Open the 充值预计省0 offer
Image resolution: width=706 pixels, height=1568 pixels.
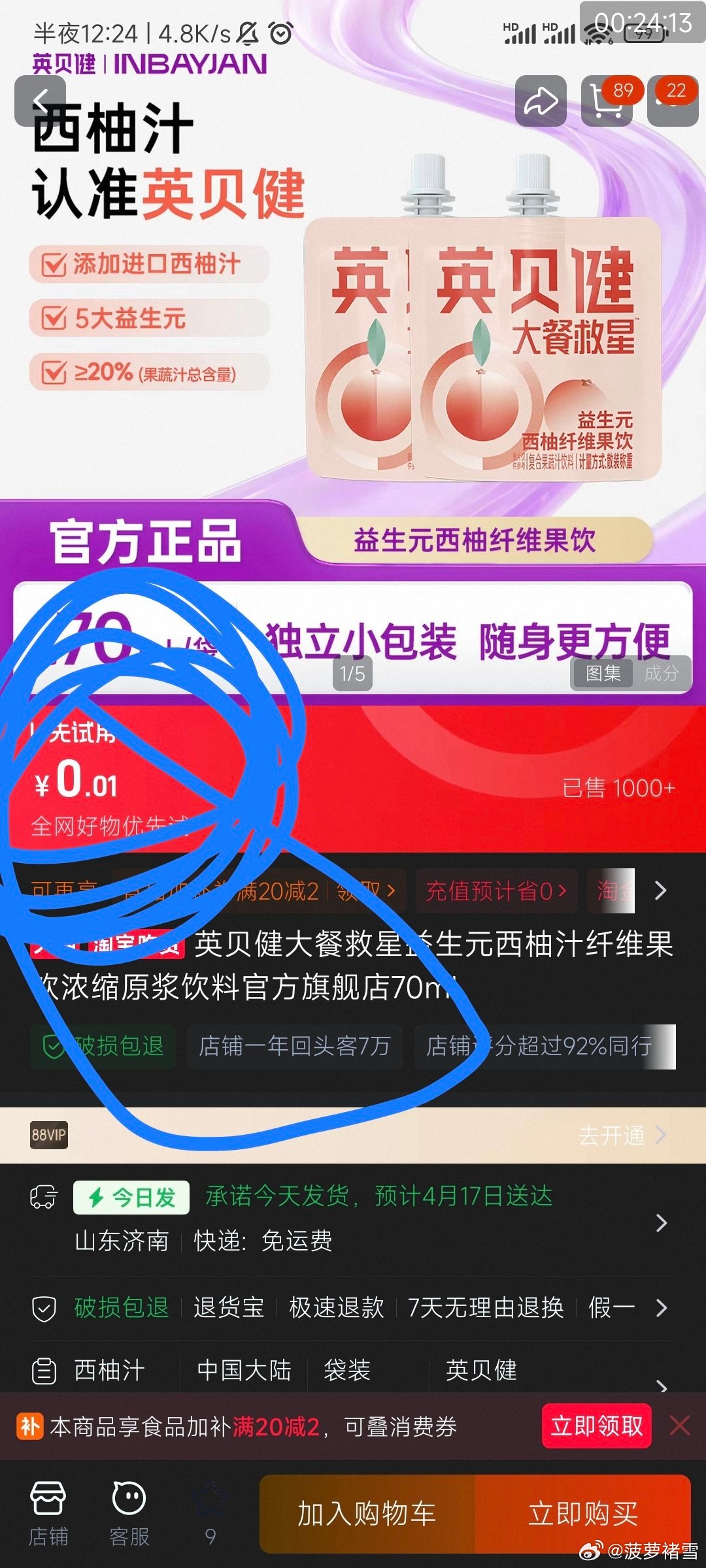[x=496, y=890]
